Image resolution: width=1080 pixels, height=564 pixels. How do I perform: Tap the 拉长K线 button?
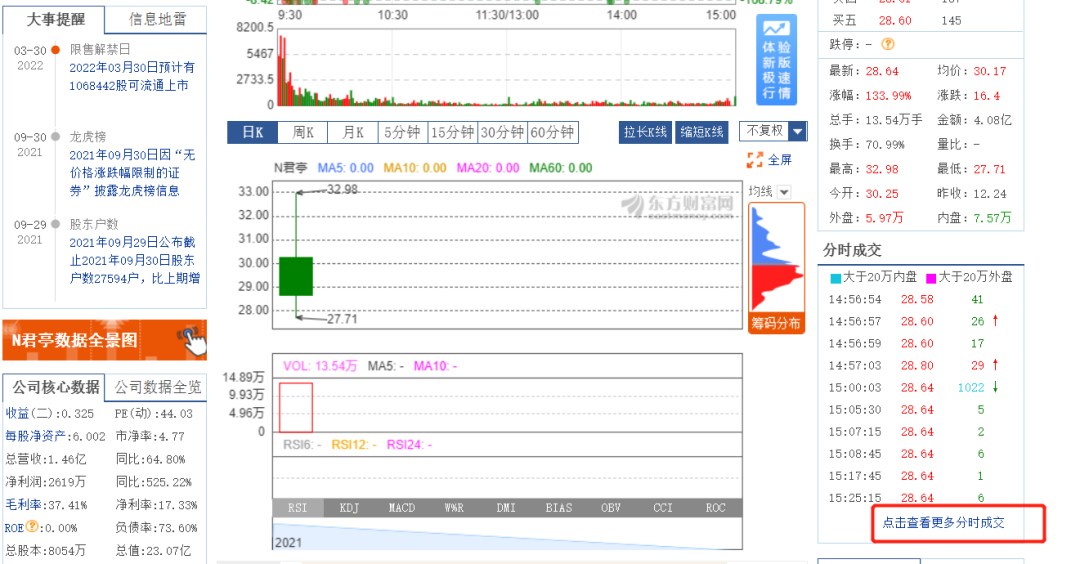click(x=646, y=132)
